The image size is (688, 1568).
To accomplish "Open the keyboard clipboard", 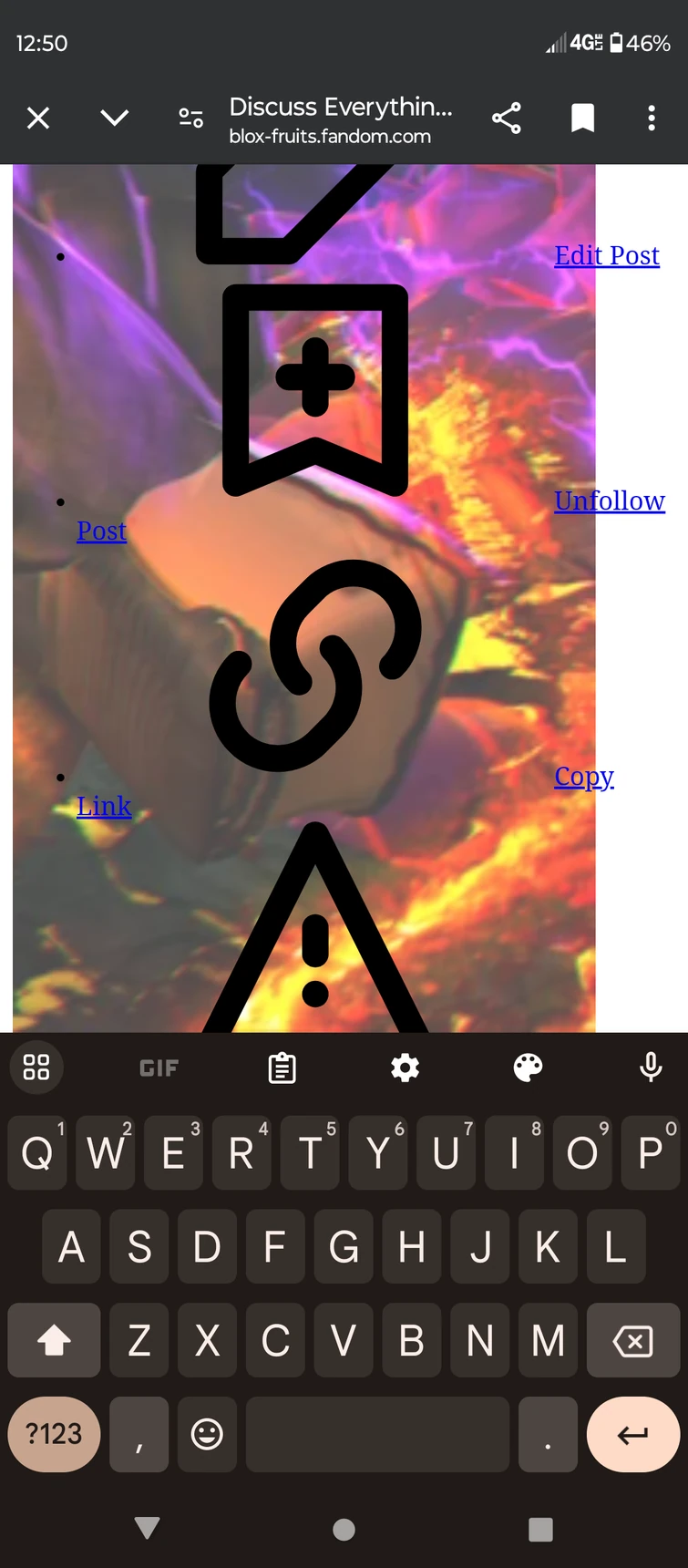I will tap(282, 1068).
